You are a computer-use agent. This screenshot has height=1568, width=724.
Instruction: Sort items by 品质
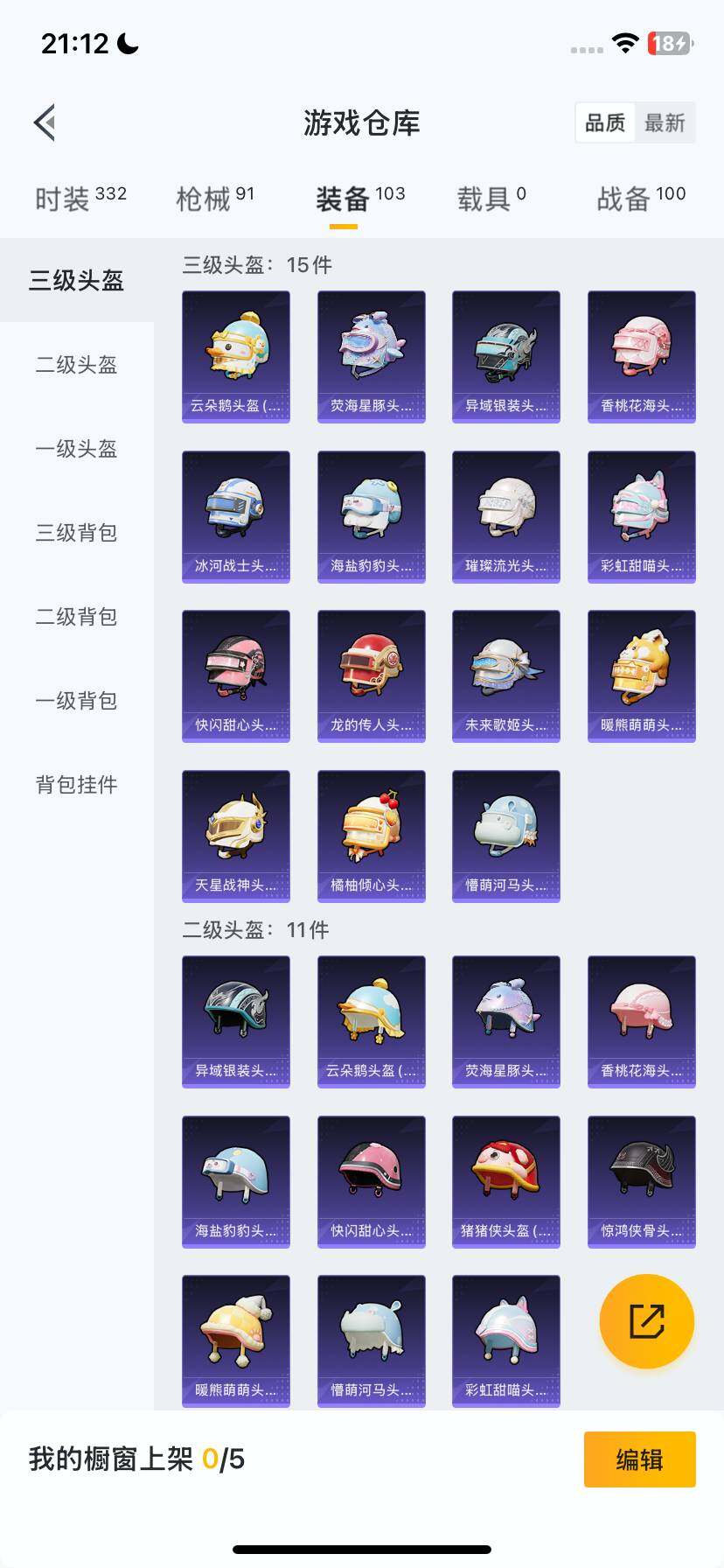[605, 122]
